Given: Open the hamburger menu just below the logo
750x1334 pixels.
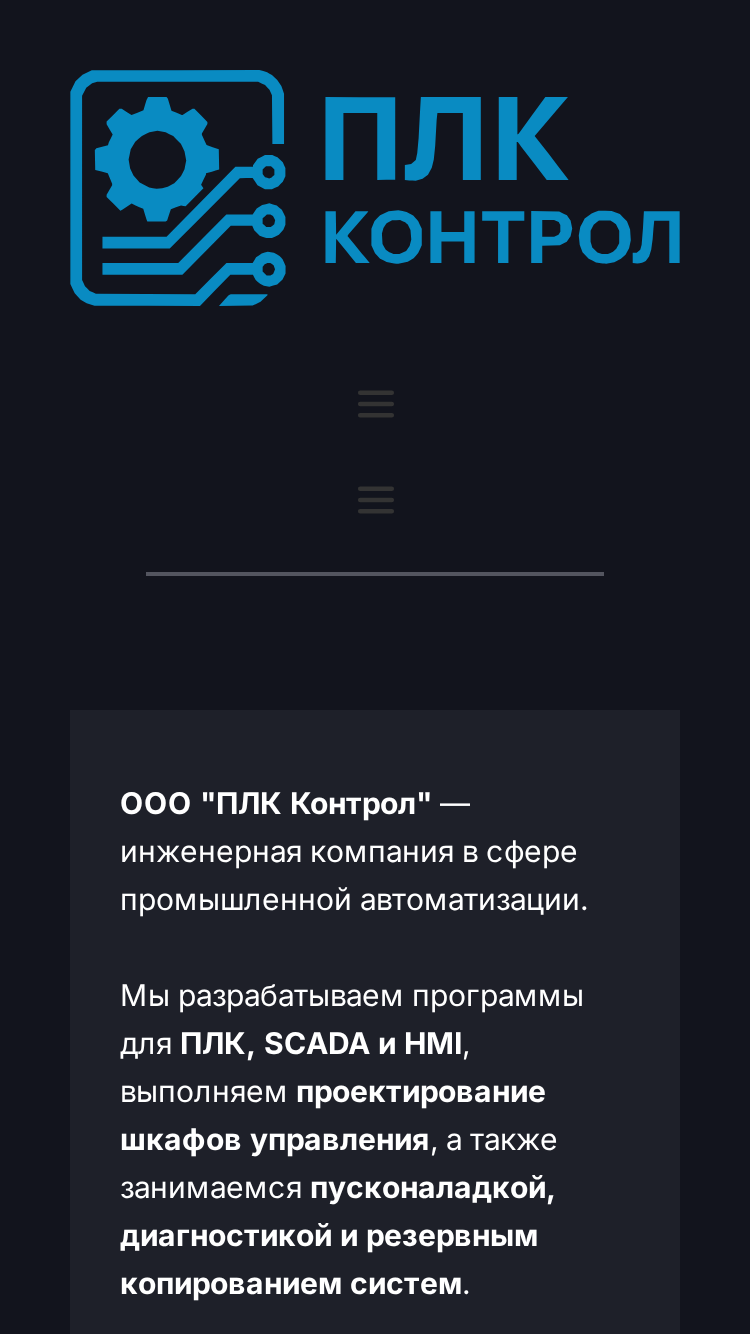Looking at the screenshot, I should click(x=376, y=404).
